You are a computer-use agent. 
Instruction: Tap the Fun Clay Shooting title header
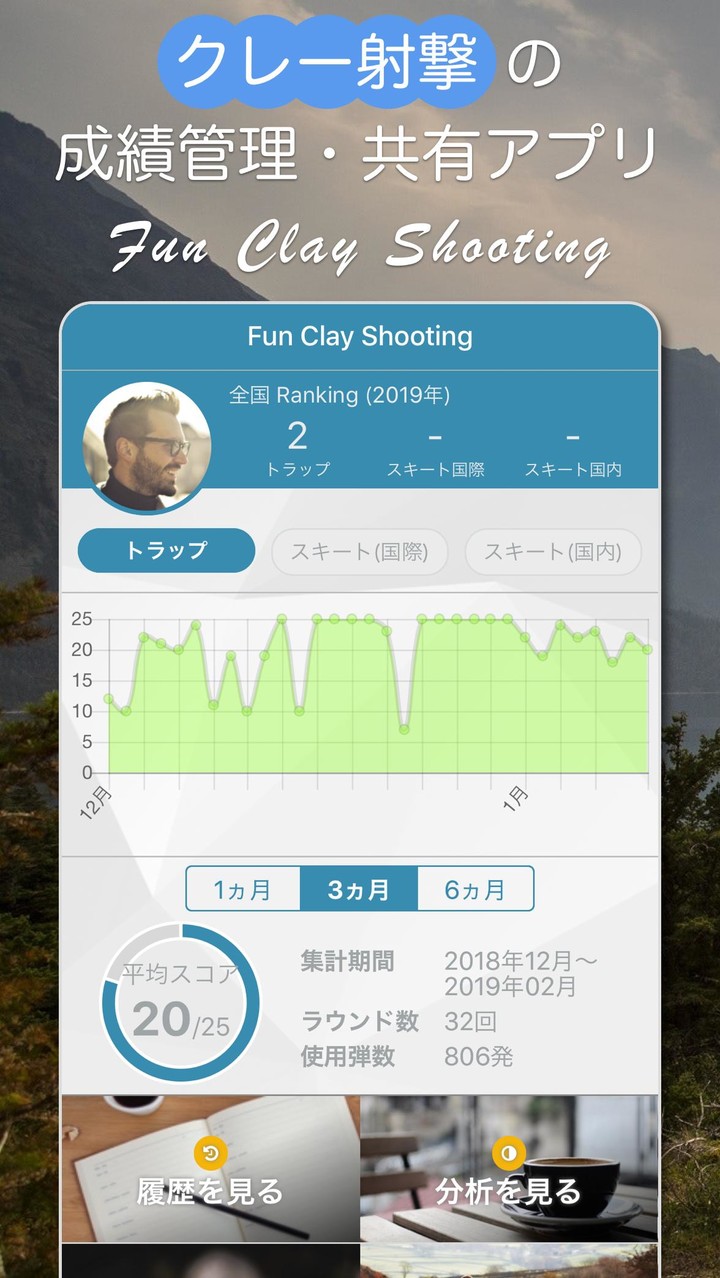pyautogui.click(x=360, y=337)
